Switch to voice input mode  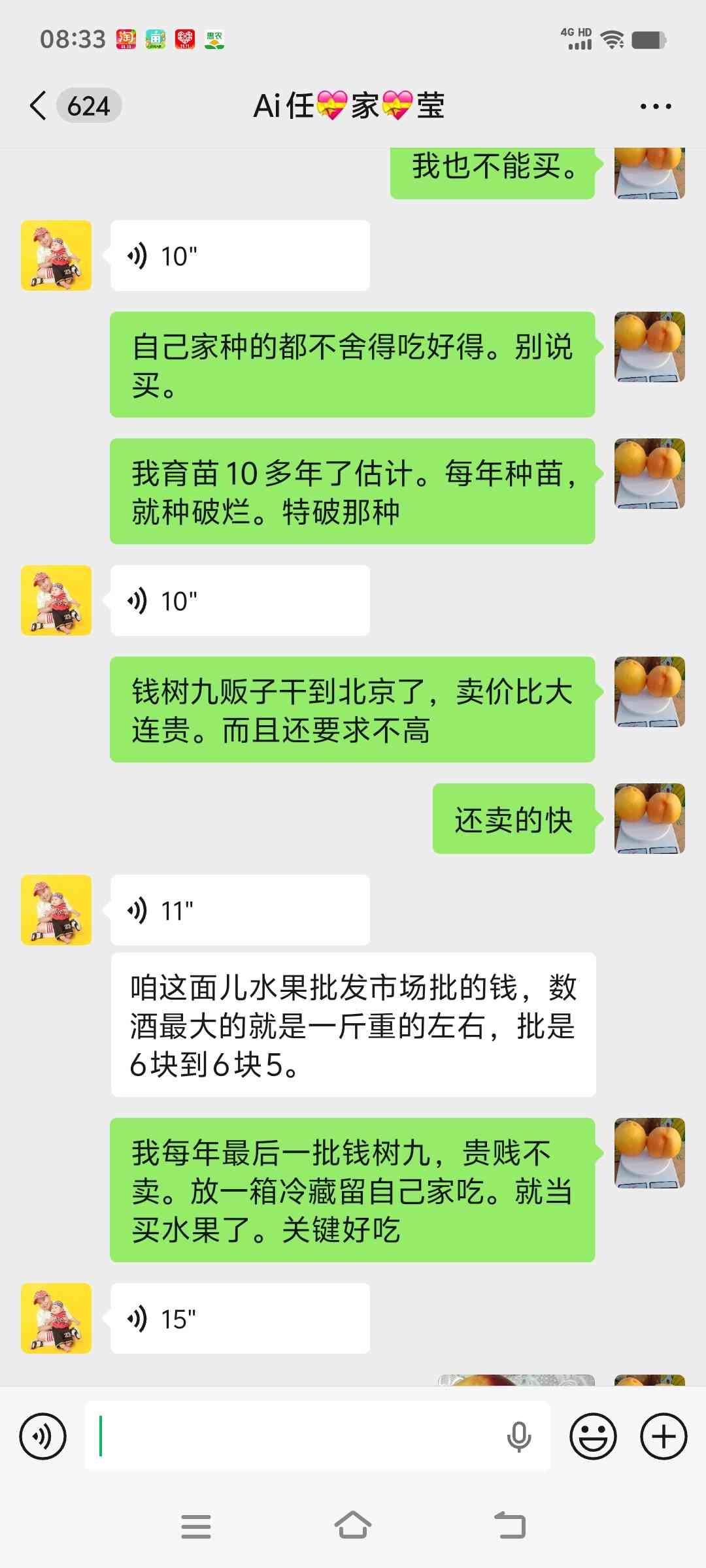click(43, 1436)
